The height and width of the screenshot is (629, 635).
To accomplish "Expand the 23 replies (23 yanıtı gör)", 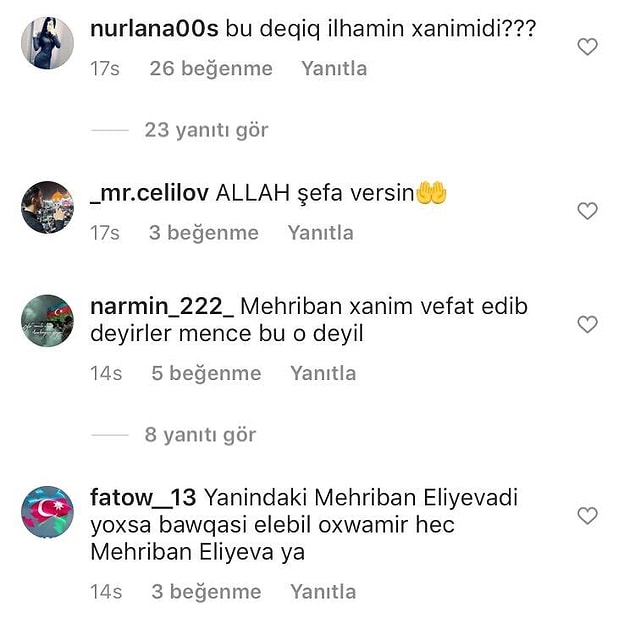I will click(x=206, y=130).
